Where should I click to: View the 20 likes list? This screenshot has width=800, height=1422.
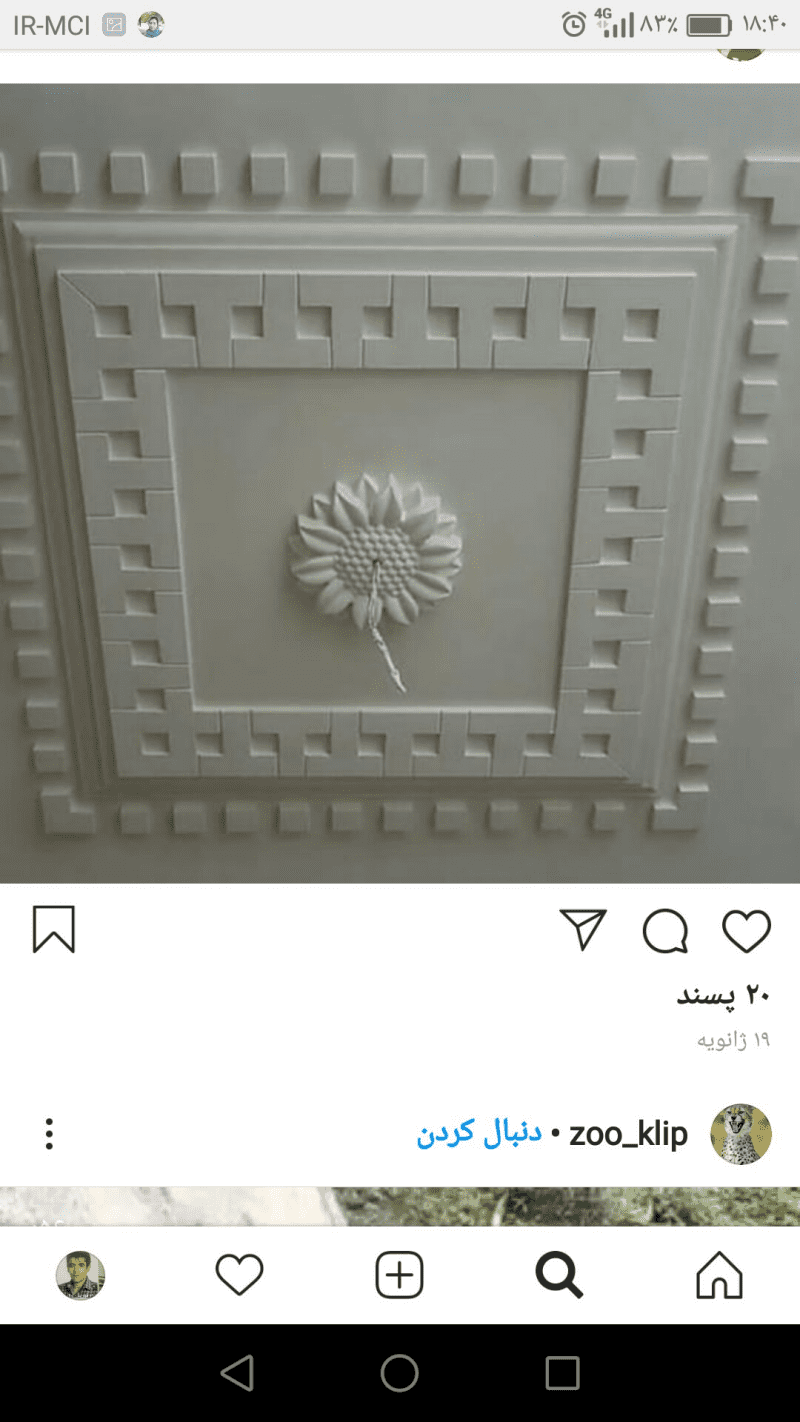click(x=723, y=995)
